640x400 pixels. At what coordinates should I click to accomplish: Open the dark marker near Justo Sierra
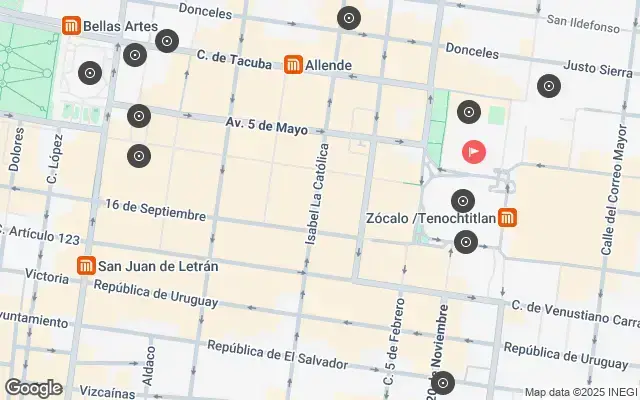pos(548,86)
